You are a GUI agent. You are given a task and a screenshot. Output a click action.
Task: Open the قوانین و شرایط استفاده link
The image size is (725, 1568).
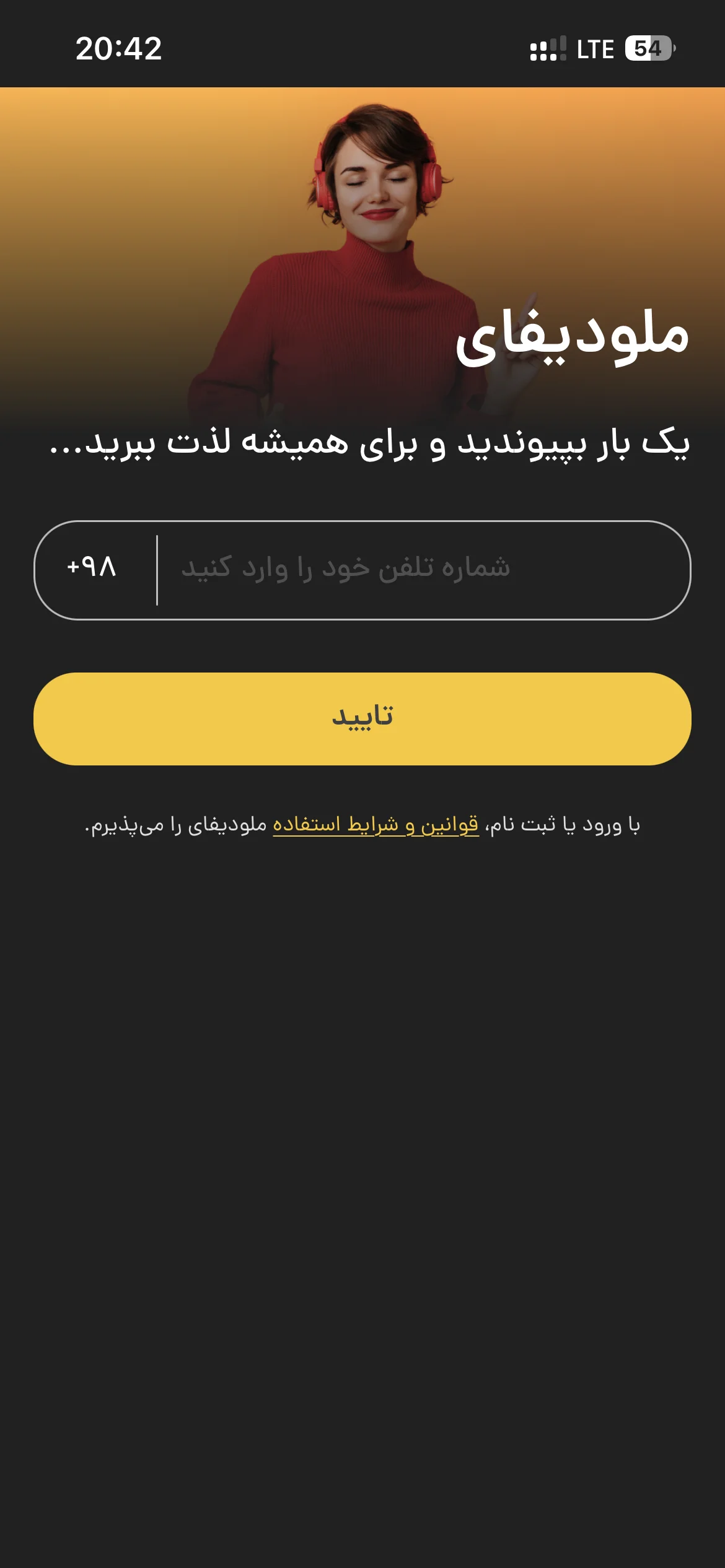pyautogui.click(x=376, y=825)
